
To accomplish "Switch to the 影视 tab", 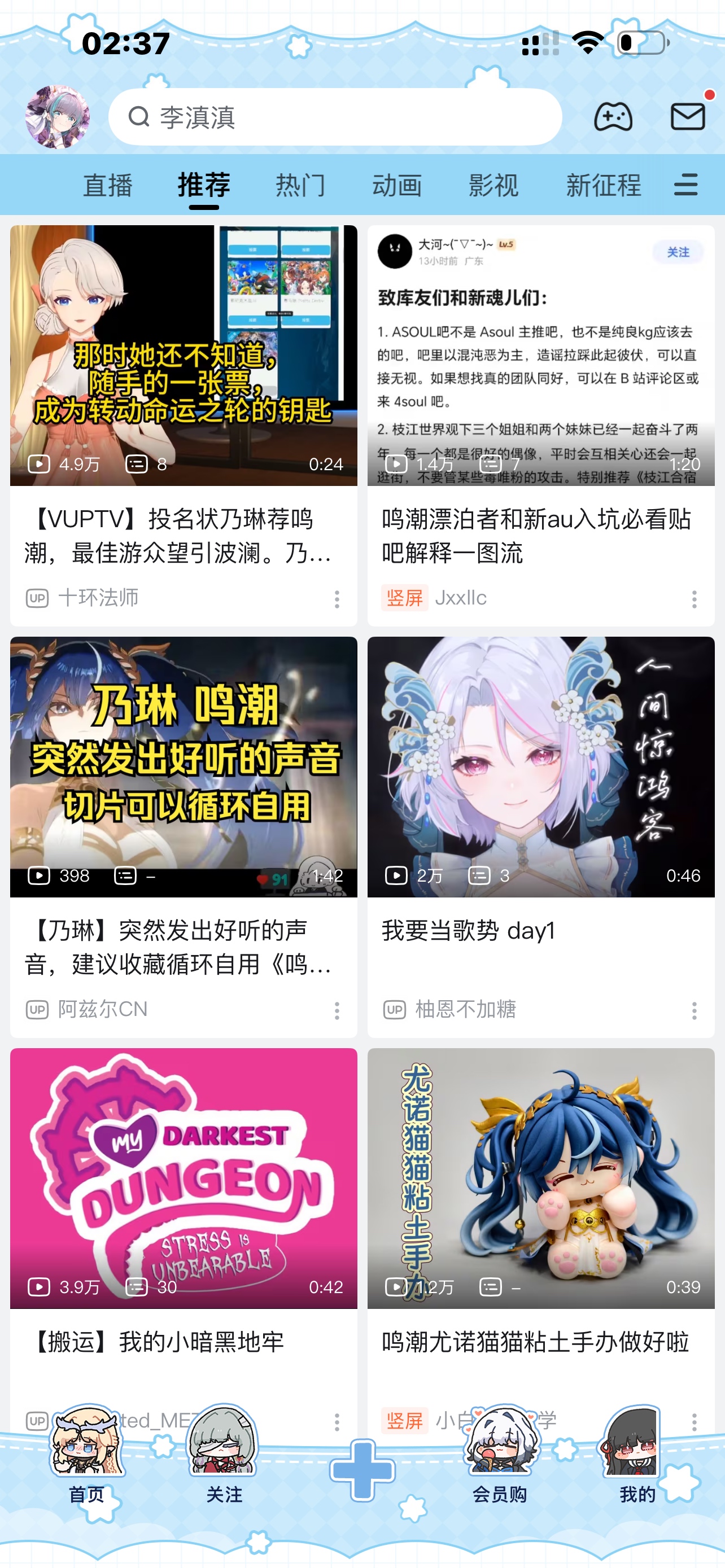I will coord(493,185).
